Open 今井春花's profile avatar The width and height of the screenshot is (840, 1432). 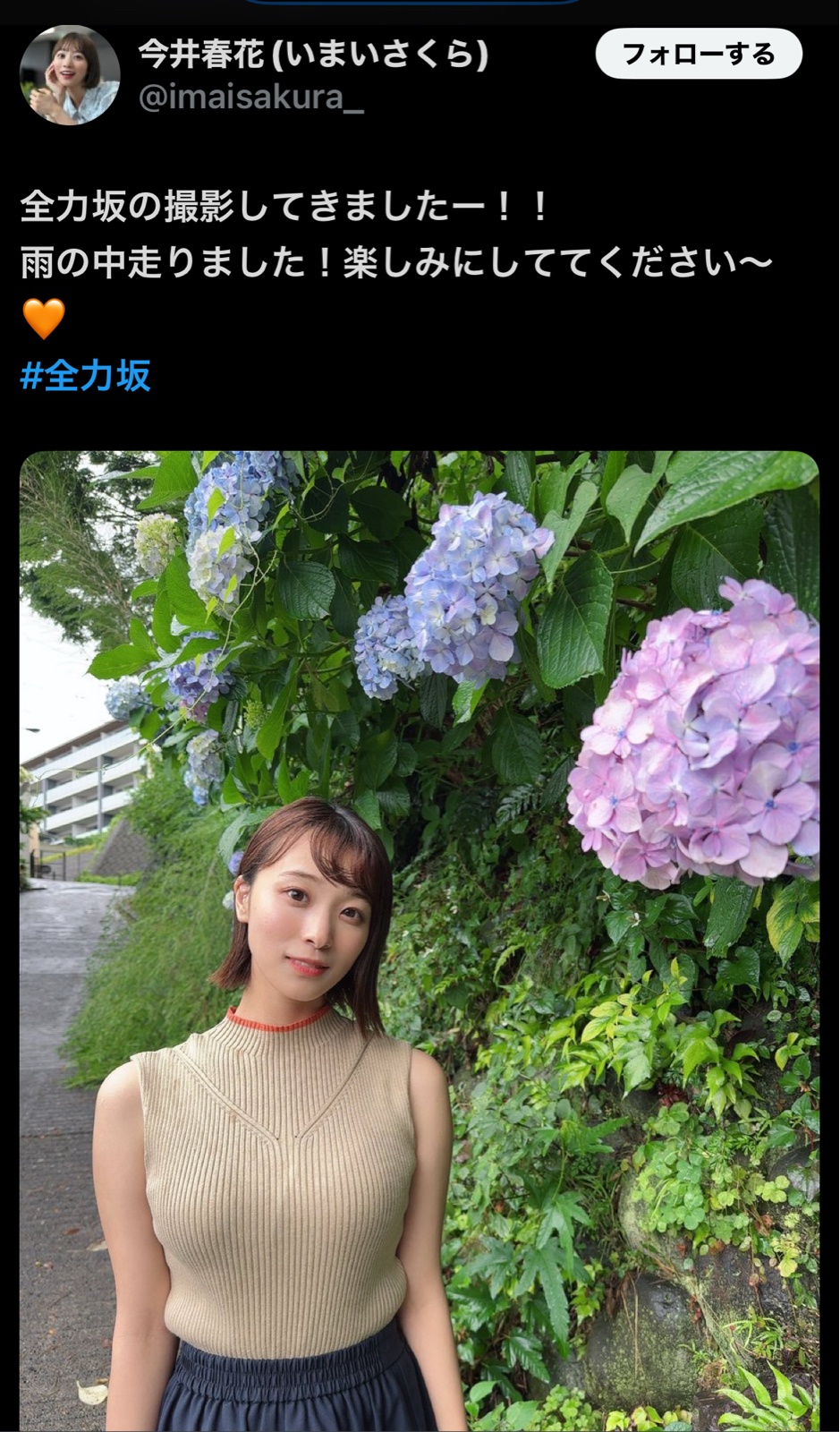70,75
